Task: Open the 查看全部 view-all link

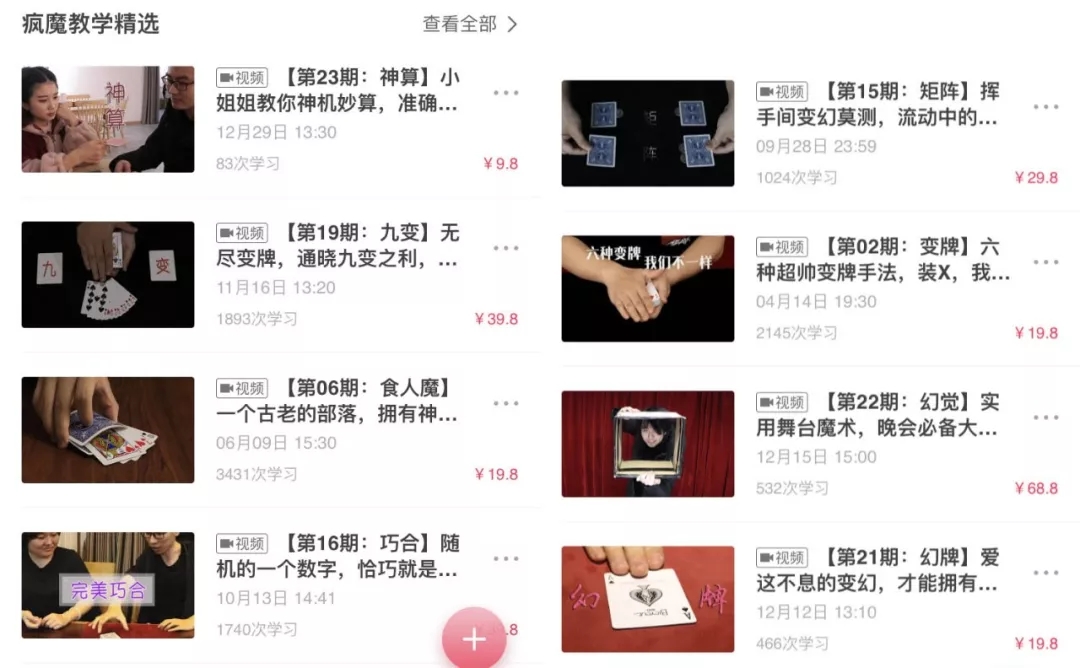Action: [469, 24]
